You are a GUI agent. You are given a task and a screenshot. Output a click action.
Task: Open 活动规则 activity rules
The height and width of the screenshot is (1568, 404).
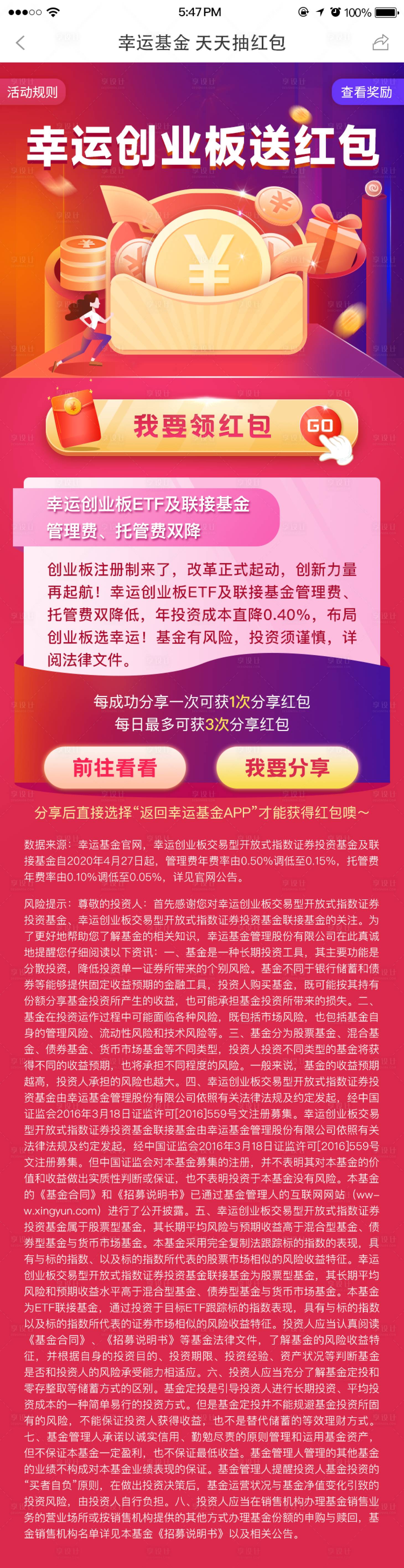click(32, 92)
